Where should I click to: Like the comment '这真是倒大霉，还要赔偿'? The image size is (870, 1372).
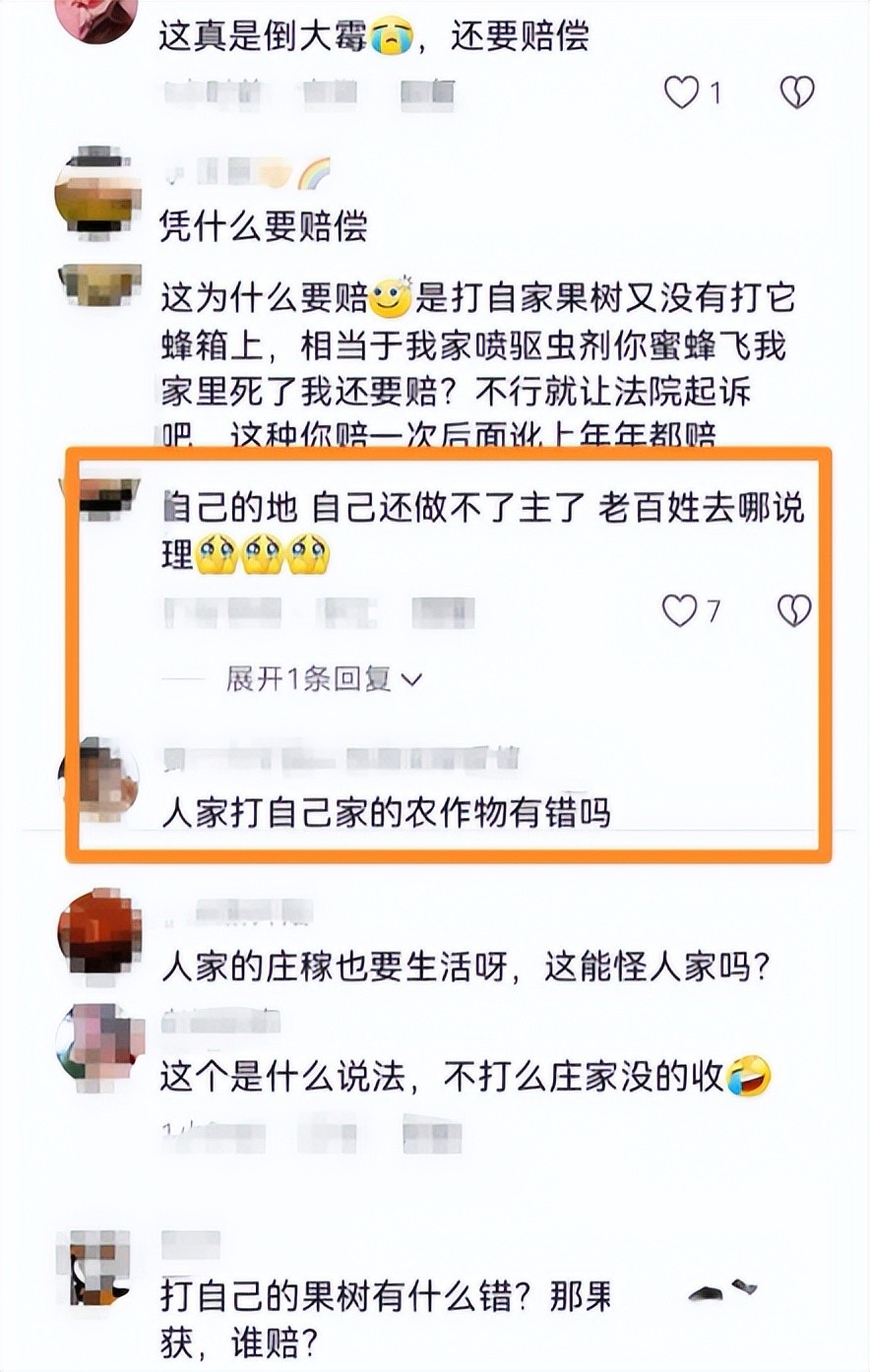coord(682,93)
